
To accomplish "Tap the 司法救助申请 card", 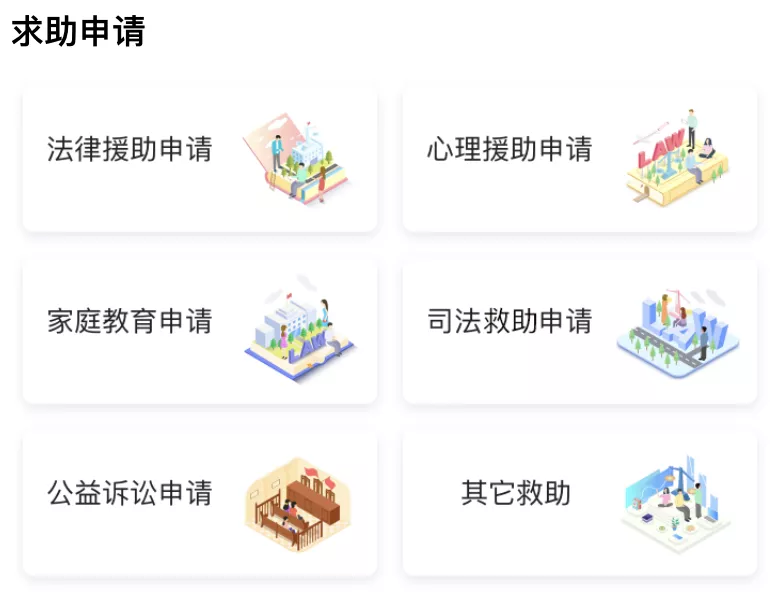I will click(x=579, y=329).
